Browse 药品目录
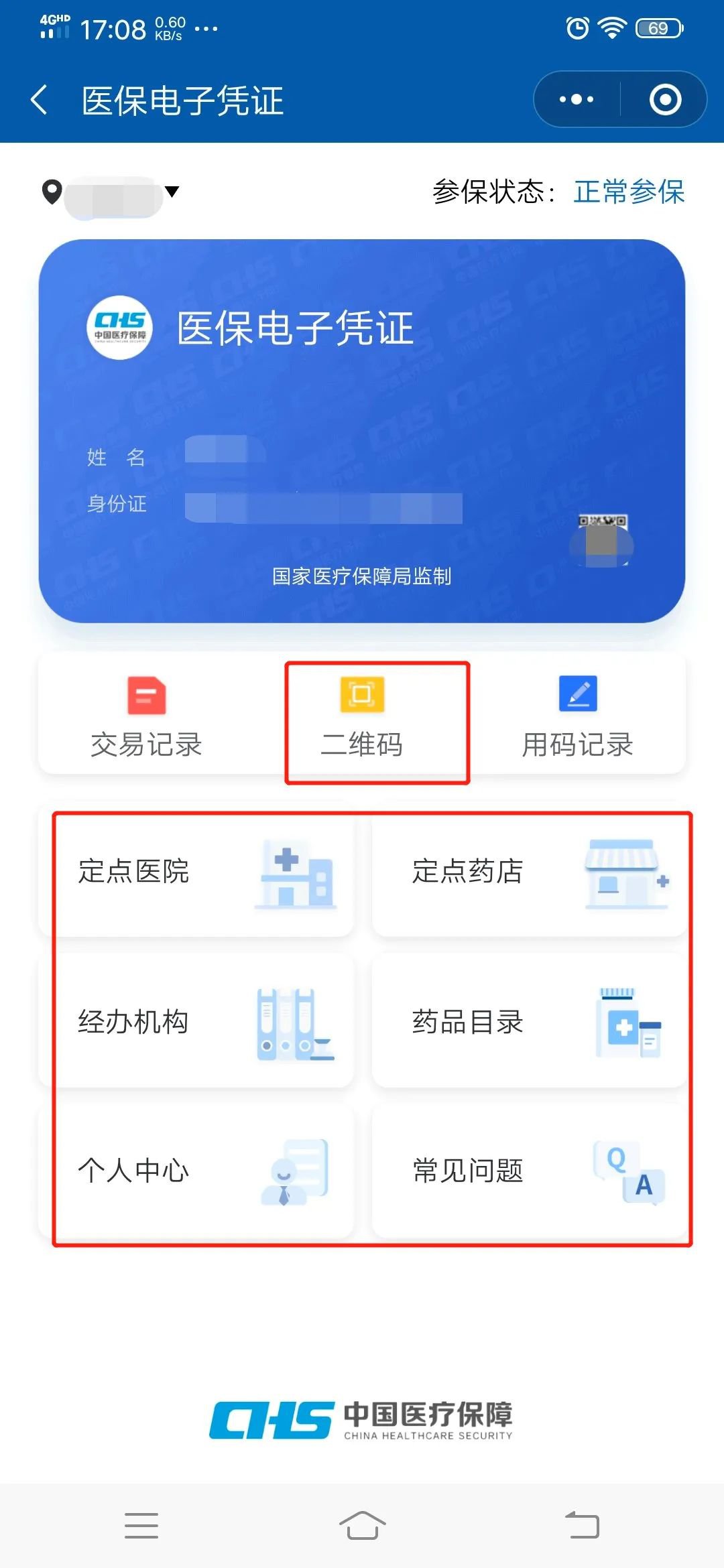Viewport: 724px width, 1568px height. click(x=530, y=1021)
